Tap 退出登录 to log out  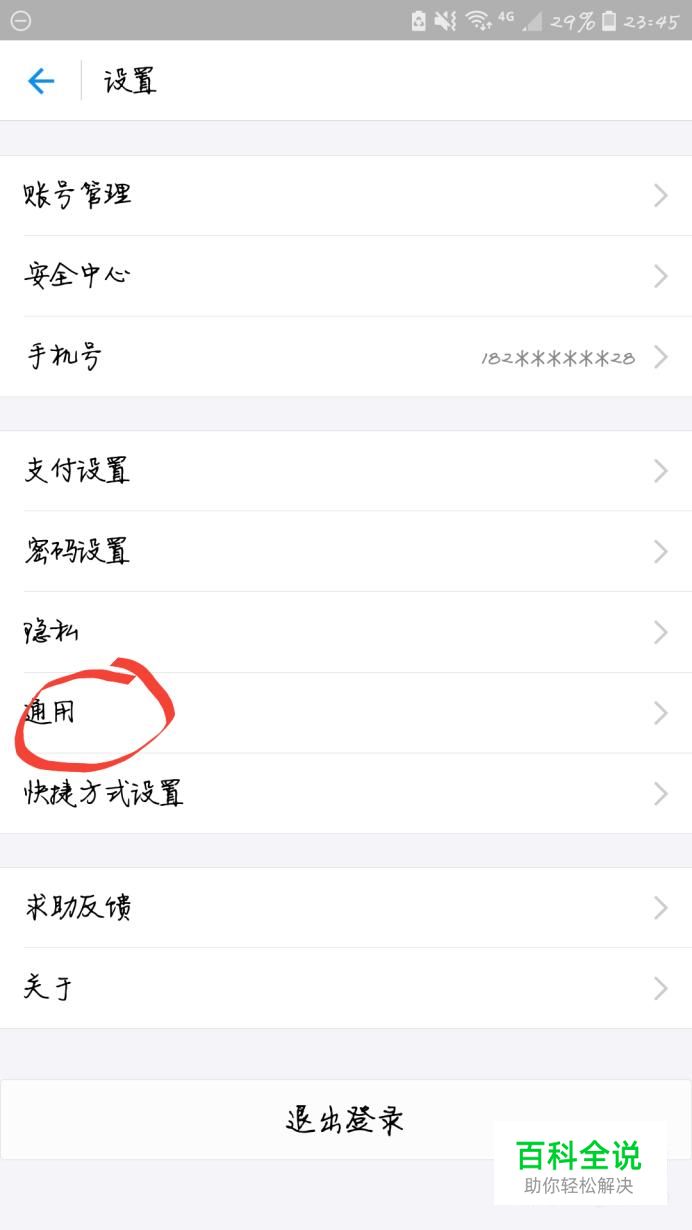pyautogui.click(x=346, y=1120)
